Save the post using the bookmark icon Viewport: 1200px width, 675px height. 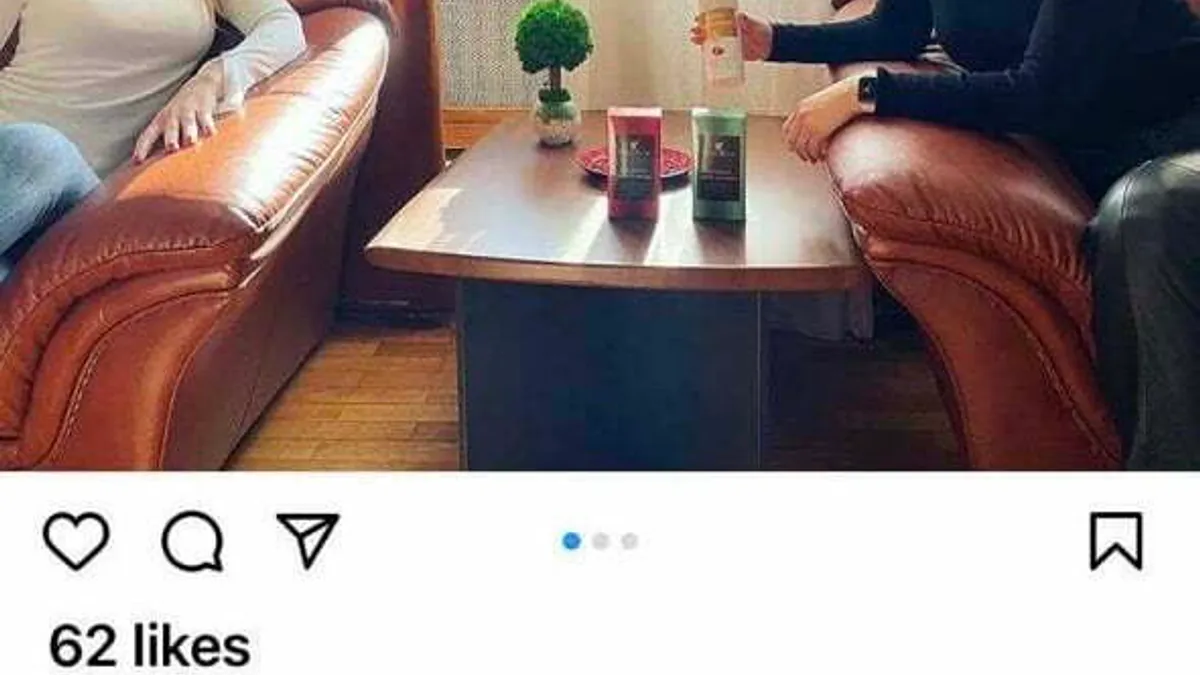(x=1116, y=541)
